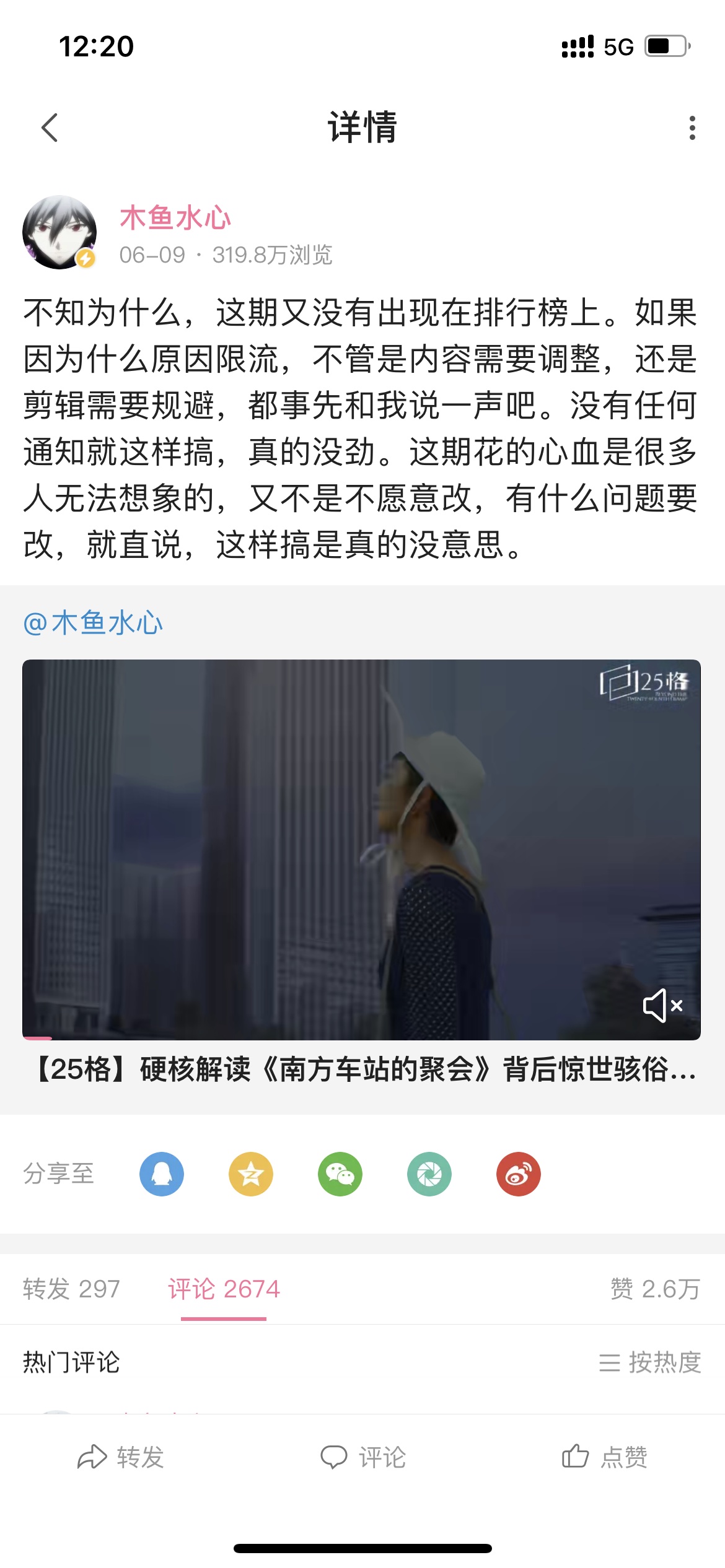Share the post to Weibo
This screenshot has height=1568, width=725.
tap(519, 1174)
